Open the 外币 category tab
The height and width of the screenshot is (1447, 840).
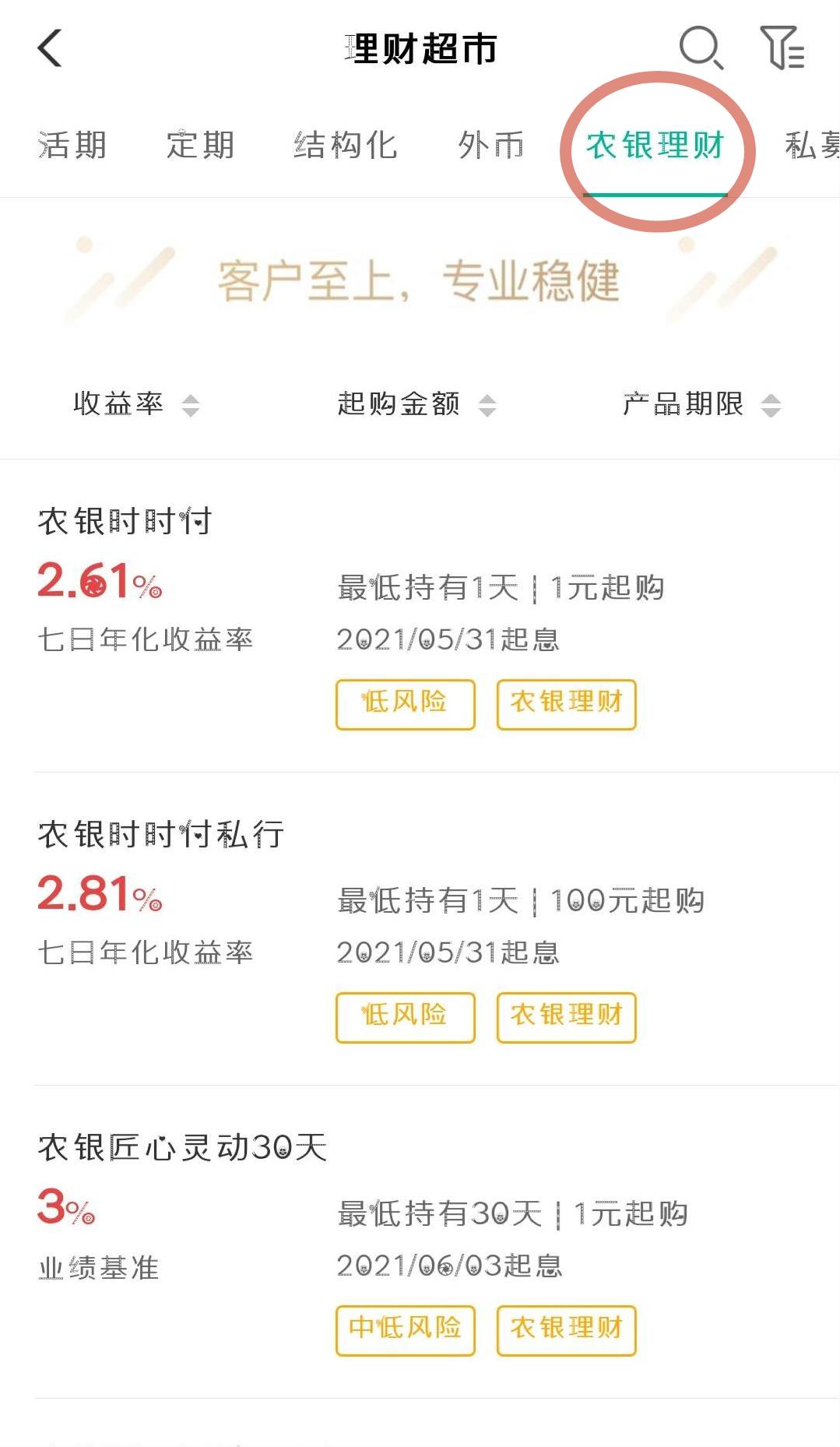(490, 145)
